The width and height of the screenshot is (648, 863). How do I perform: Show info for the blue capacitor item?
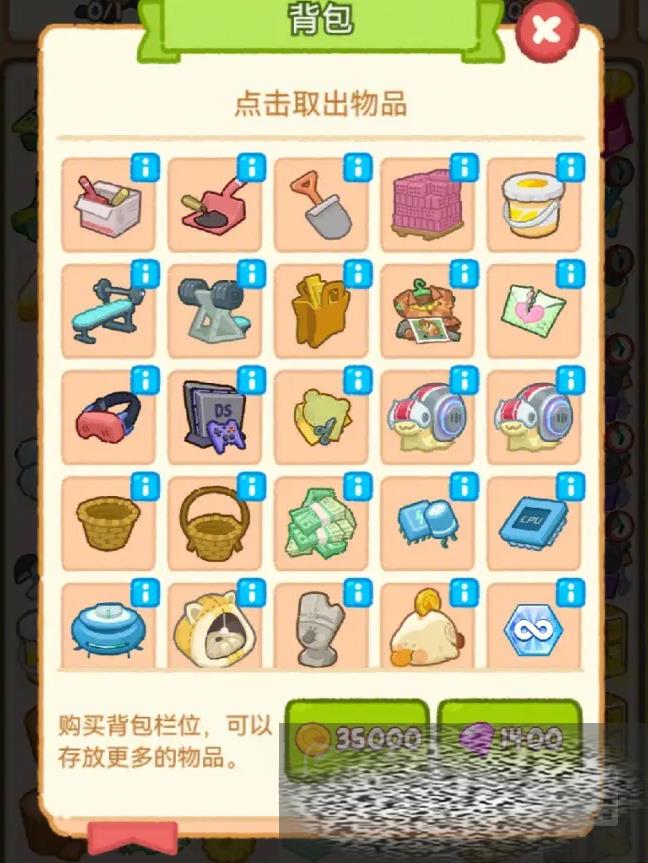click(x=464, y=487)
